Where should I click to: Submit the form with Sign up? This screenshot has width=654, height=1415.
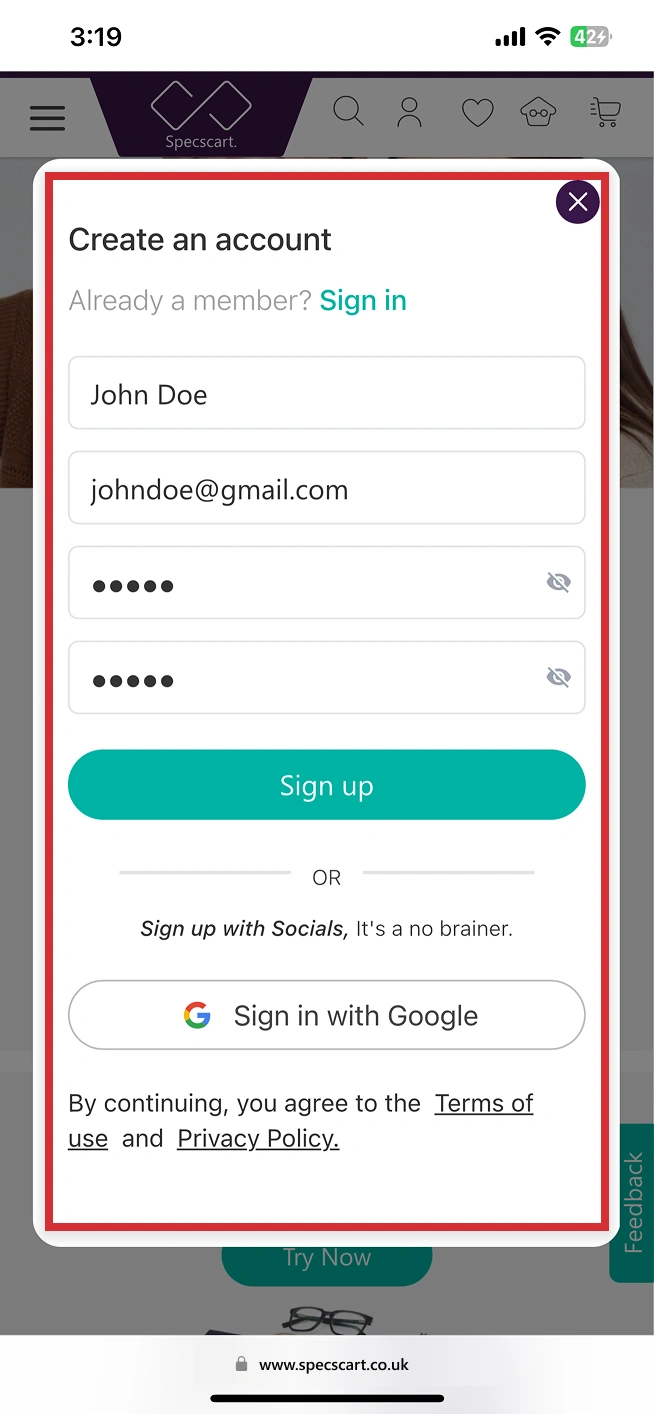coord(326,785)
